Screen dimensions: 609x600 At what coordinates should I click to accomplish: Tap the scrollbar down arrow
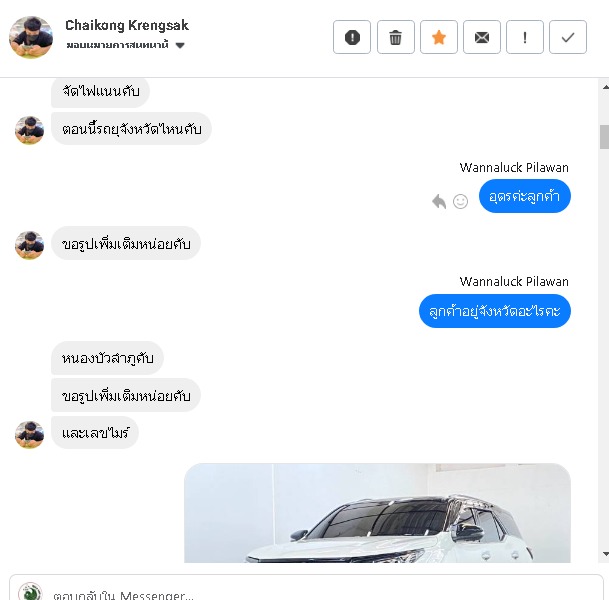(x=604, y=554)
